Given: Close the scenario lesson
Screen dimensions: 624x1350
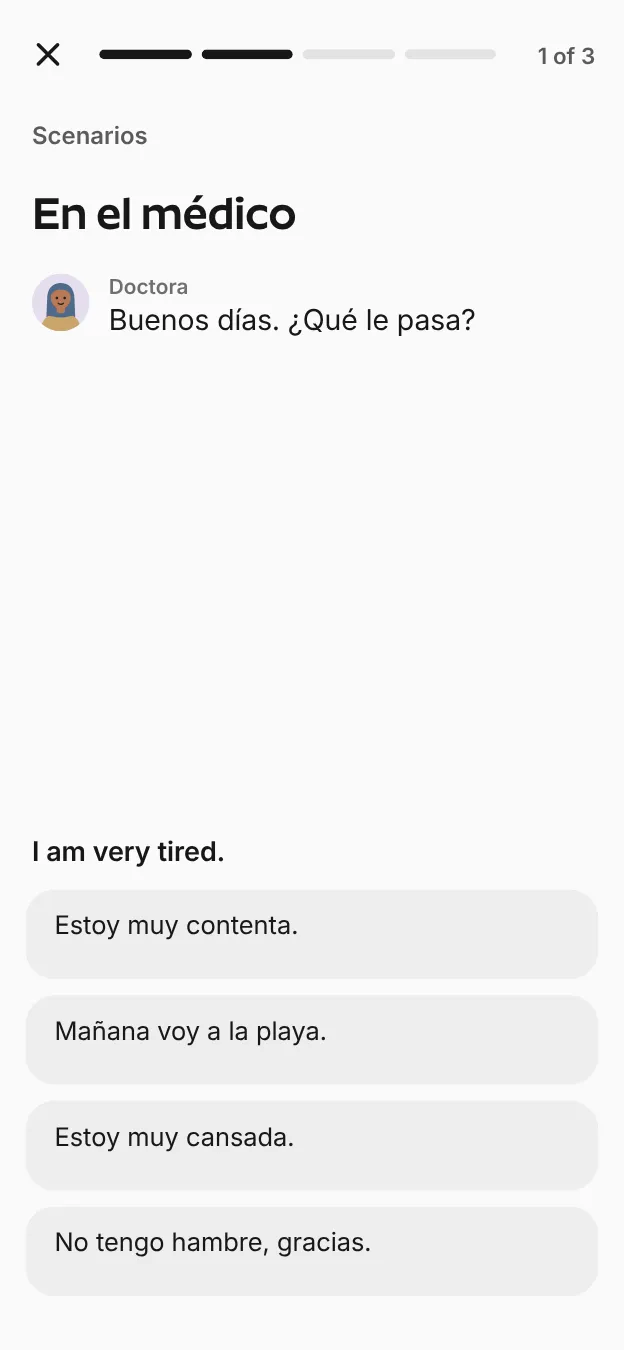Looking at the screenshot, I should 48,55.
